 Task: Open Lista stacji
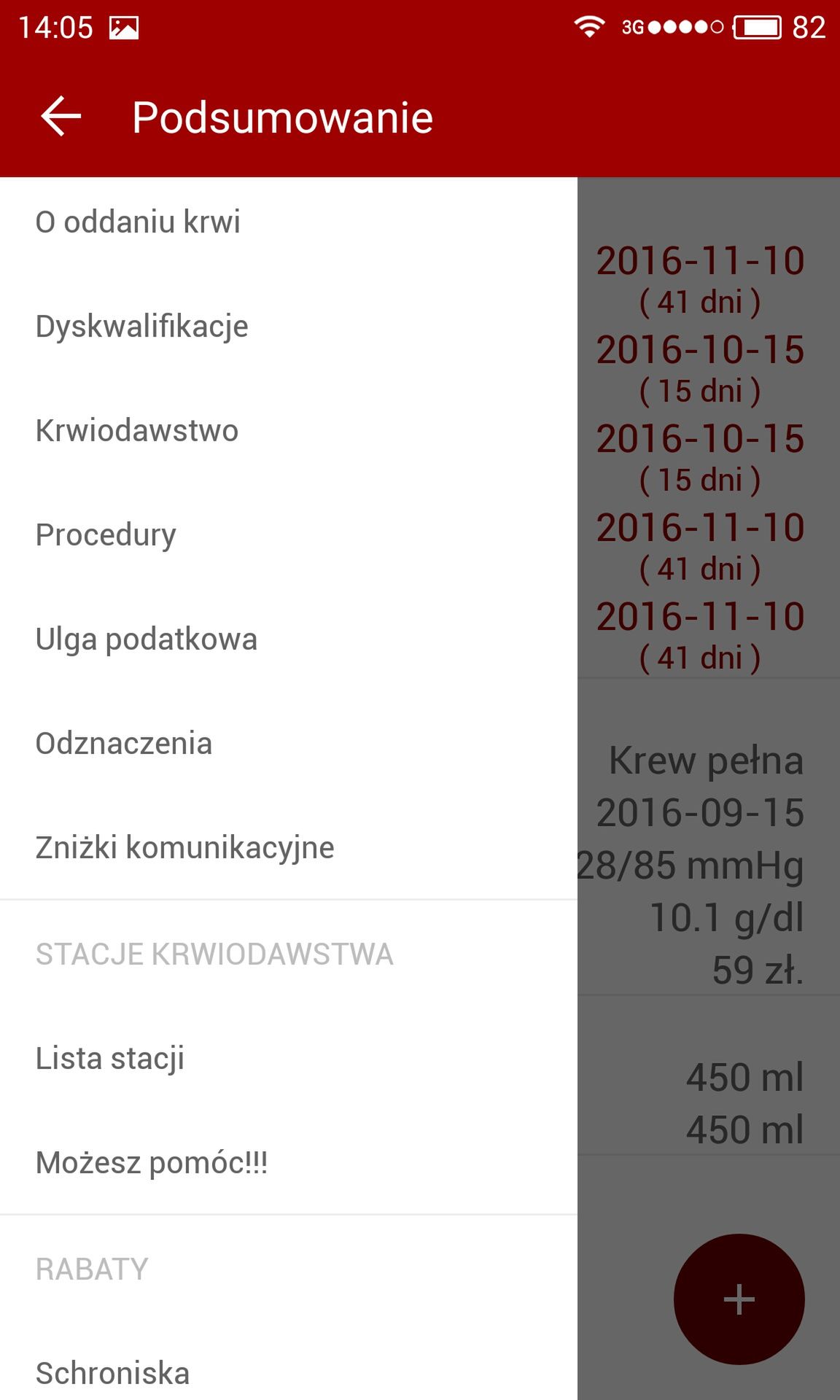tap(289, 1058)
